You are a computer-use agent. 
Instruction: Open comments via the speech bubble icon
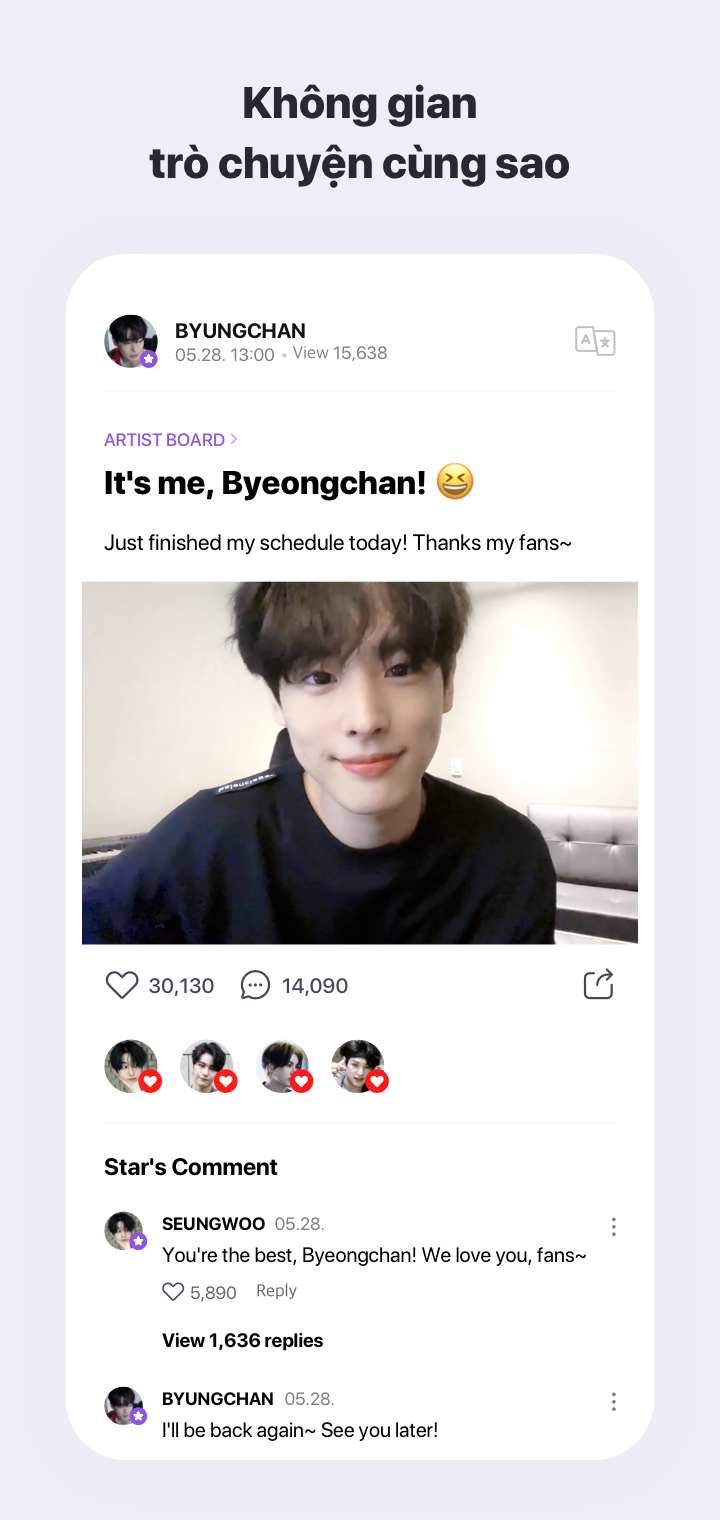(x=256, y=985)
